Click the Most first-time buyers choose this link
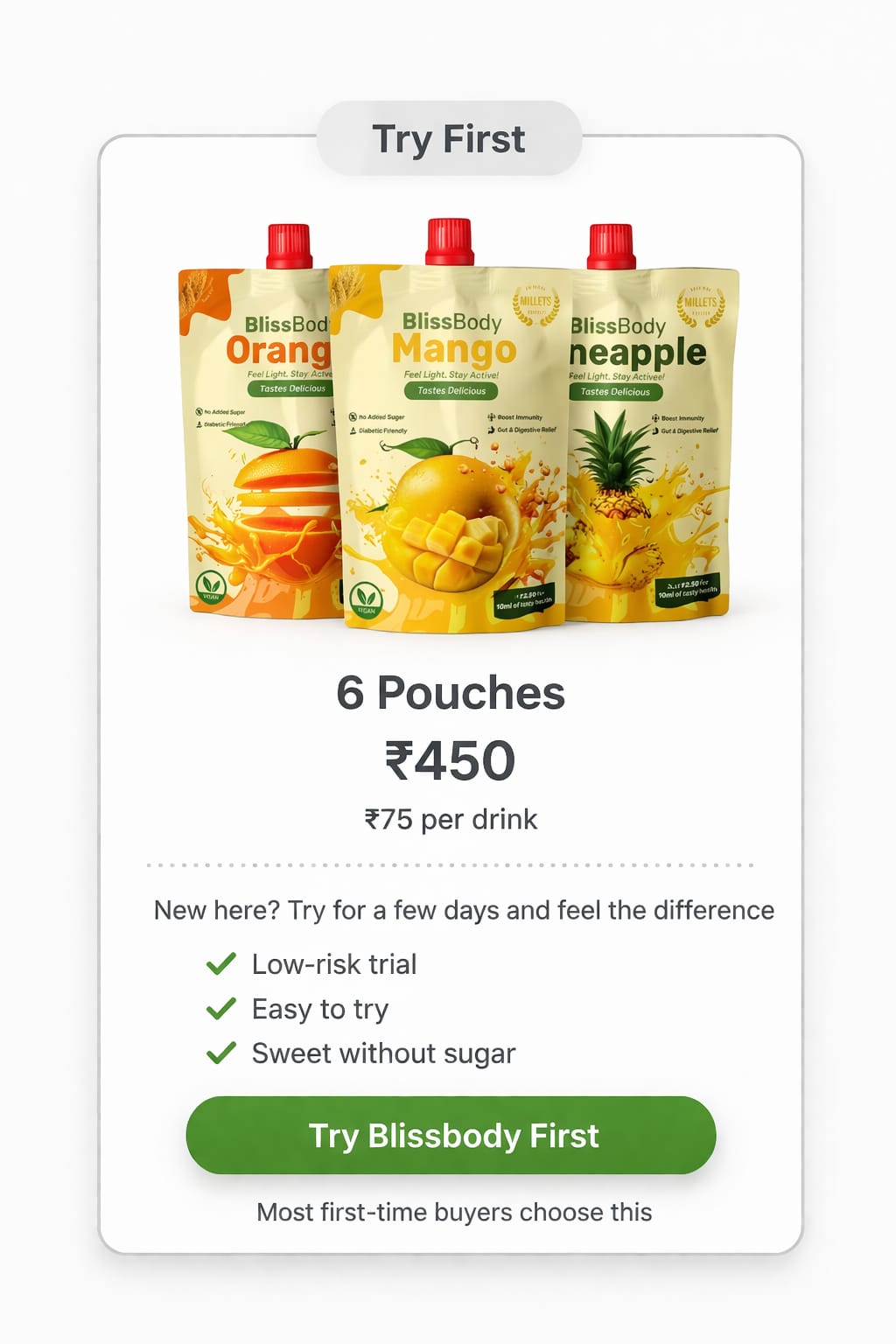The height and width of the screenshot is (1344, 896). tap(453, 1213)
